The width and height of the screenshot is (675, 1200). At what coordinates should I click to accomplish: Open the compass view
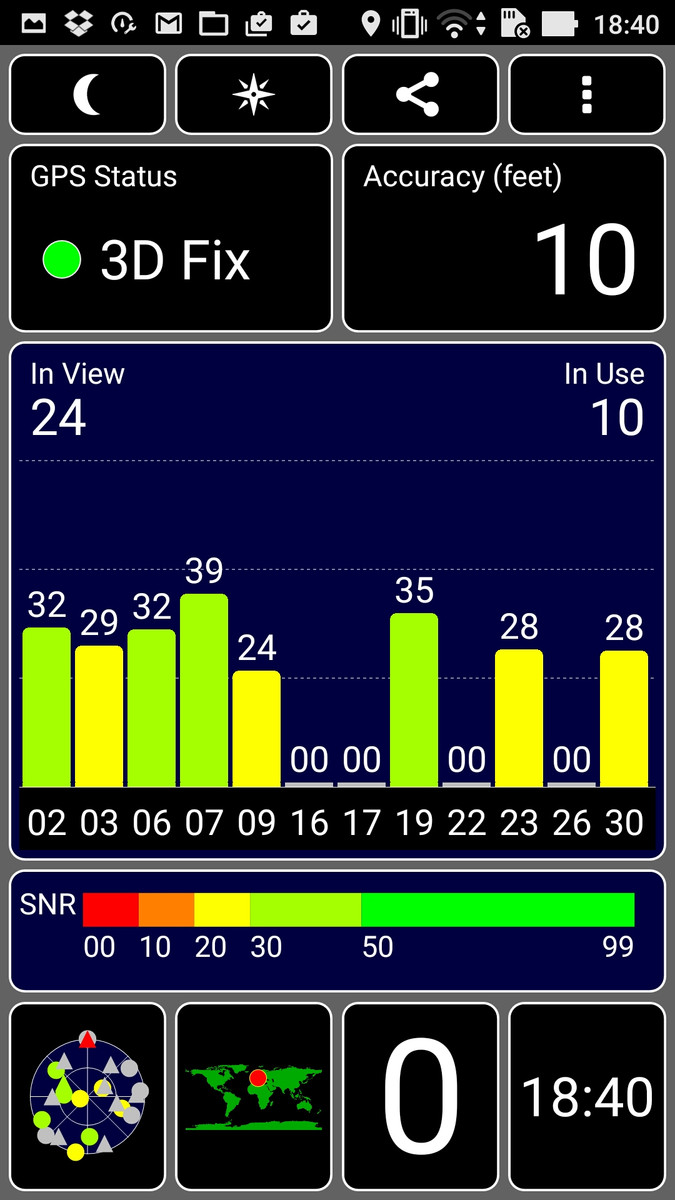[x=254, y=95]
